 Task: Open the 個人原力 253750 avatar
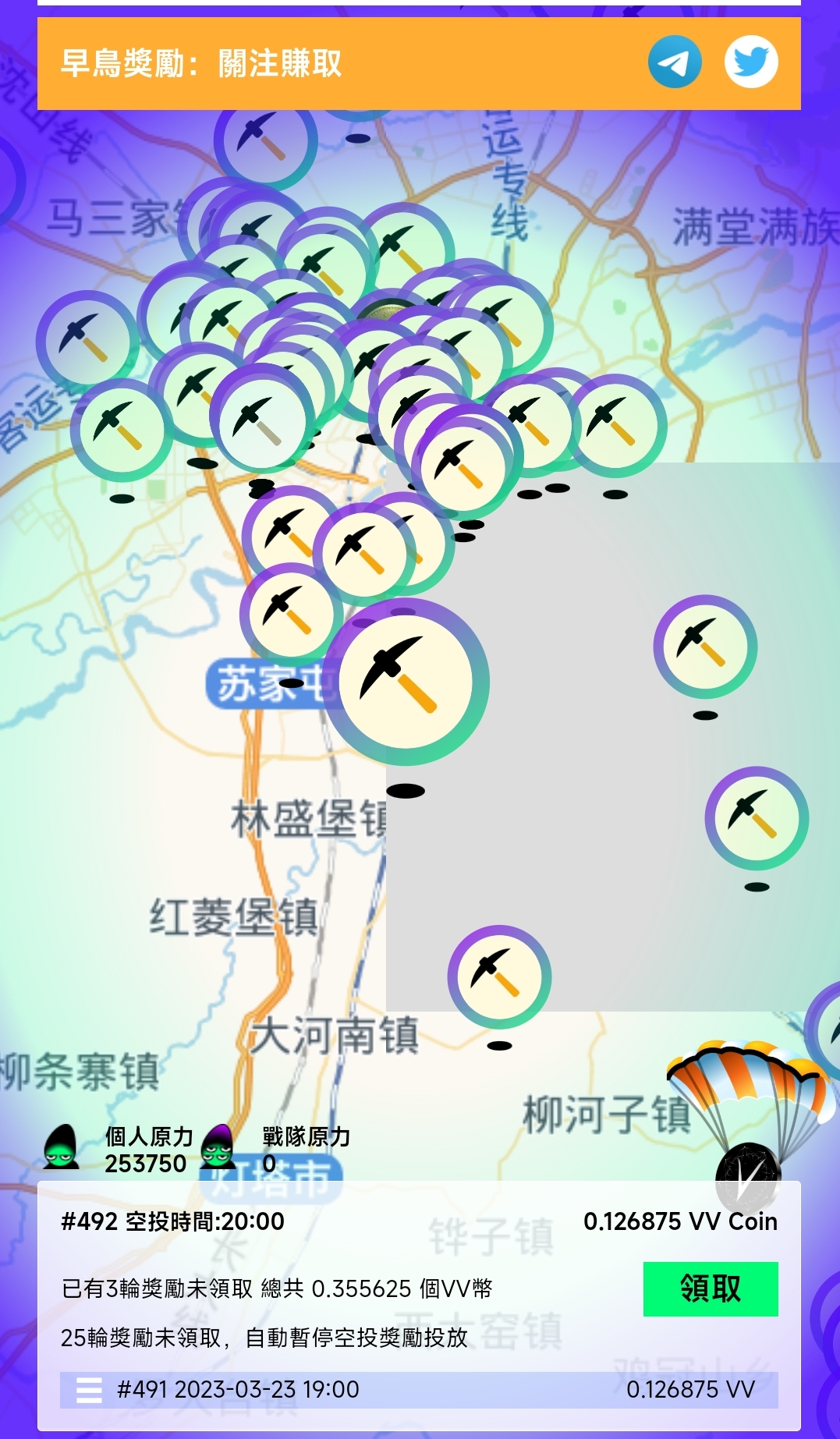[62, 1147]
